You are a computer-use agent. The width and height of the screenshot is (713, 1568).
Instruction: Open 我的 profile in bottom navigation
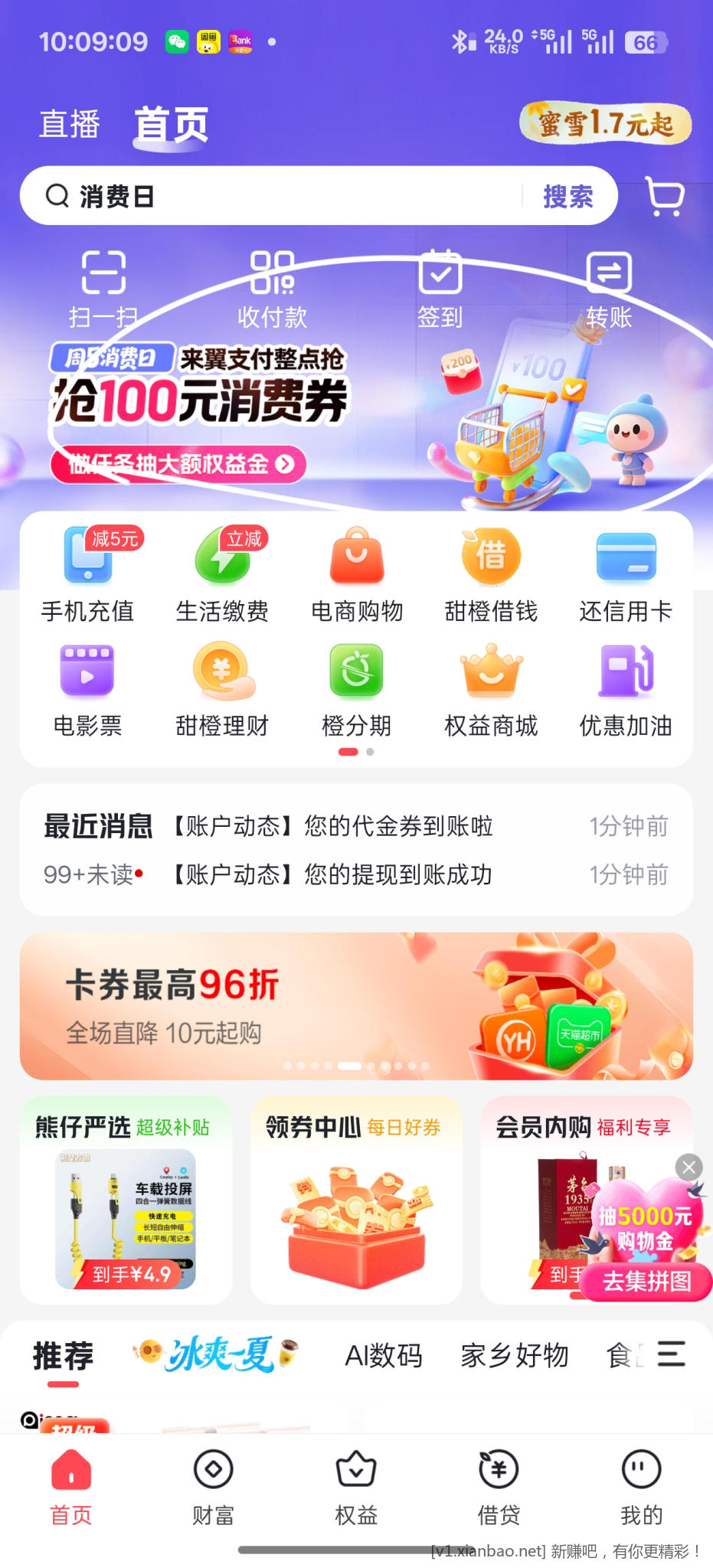coord(641,1485)
